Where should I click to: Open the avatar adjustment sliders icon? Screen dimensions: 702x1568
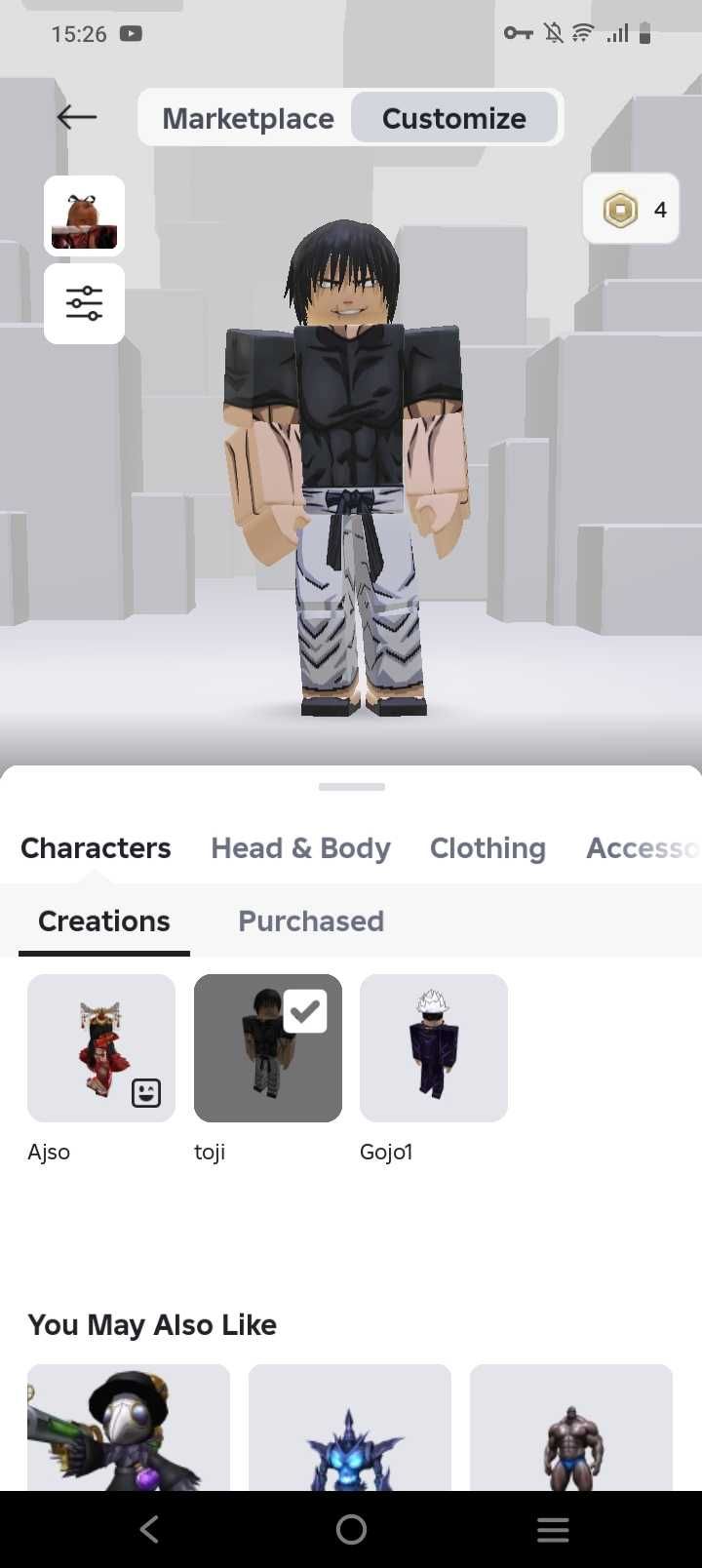coord(84,303)
